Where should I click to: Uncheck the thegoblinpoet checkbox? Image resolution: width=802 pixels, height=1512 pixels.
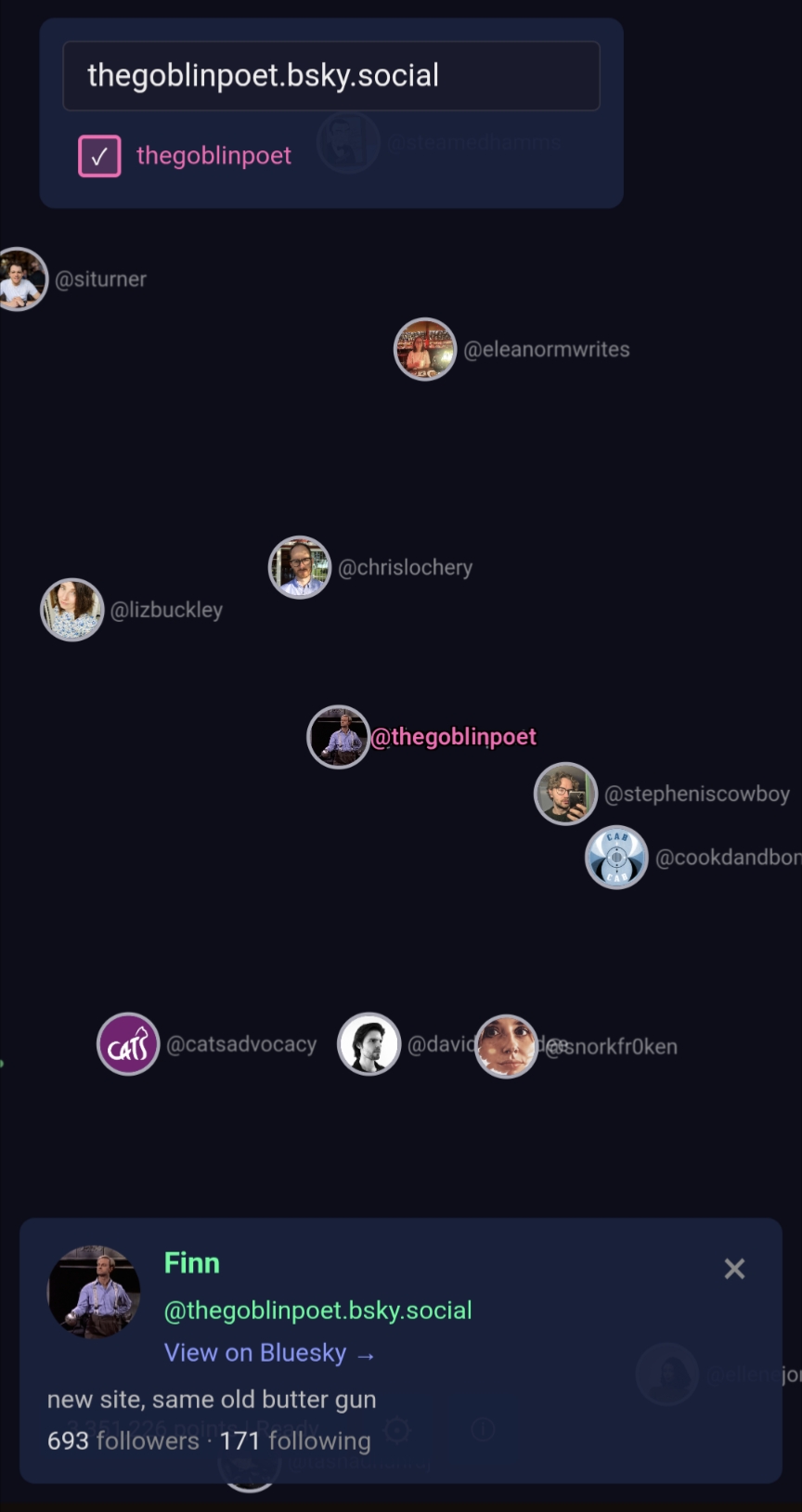(x=99, y=156)
